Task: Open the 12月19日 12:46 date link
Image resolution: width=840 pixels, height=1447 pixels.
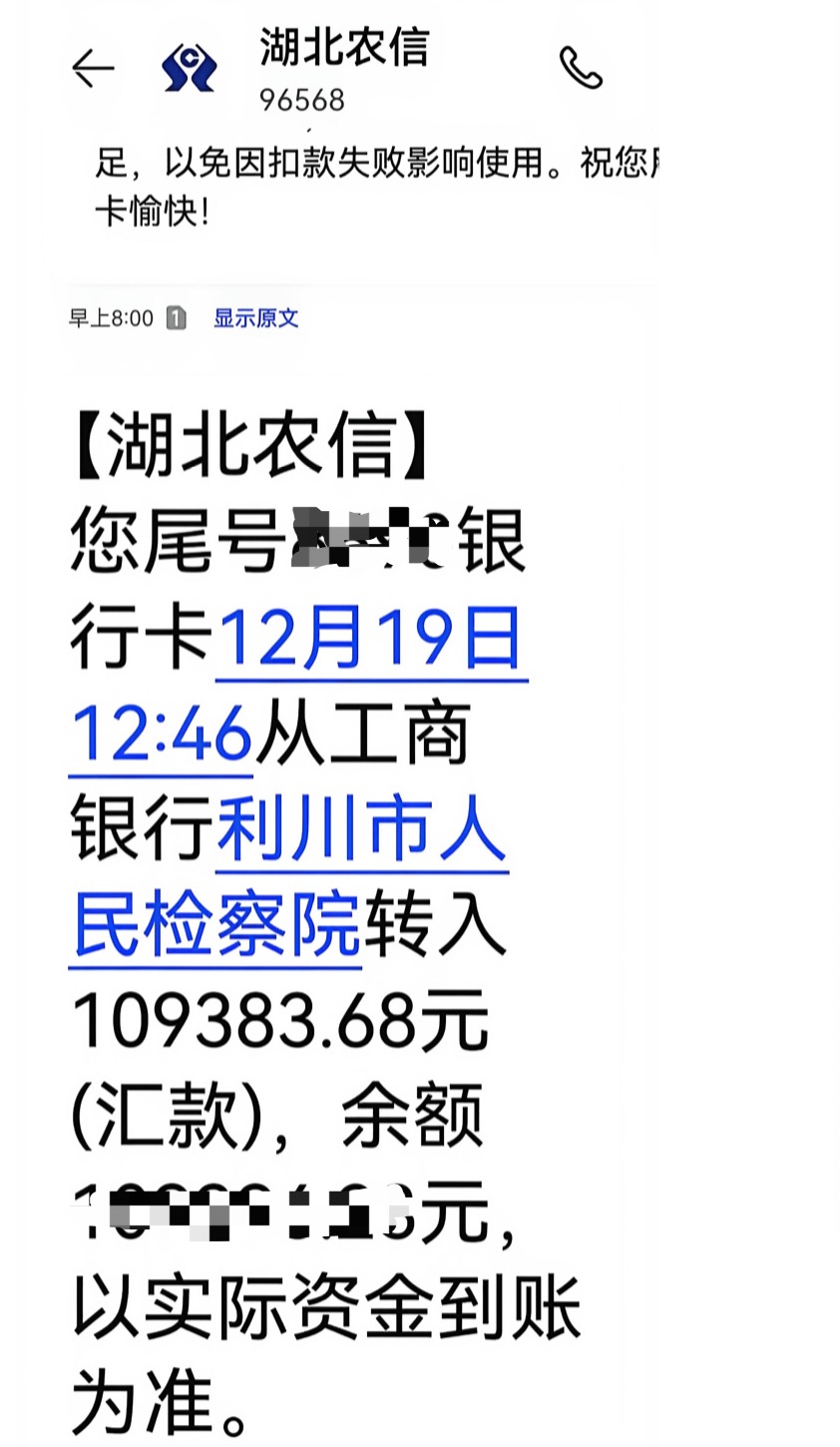Action: point(369,639)
